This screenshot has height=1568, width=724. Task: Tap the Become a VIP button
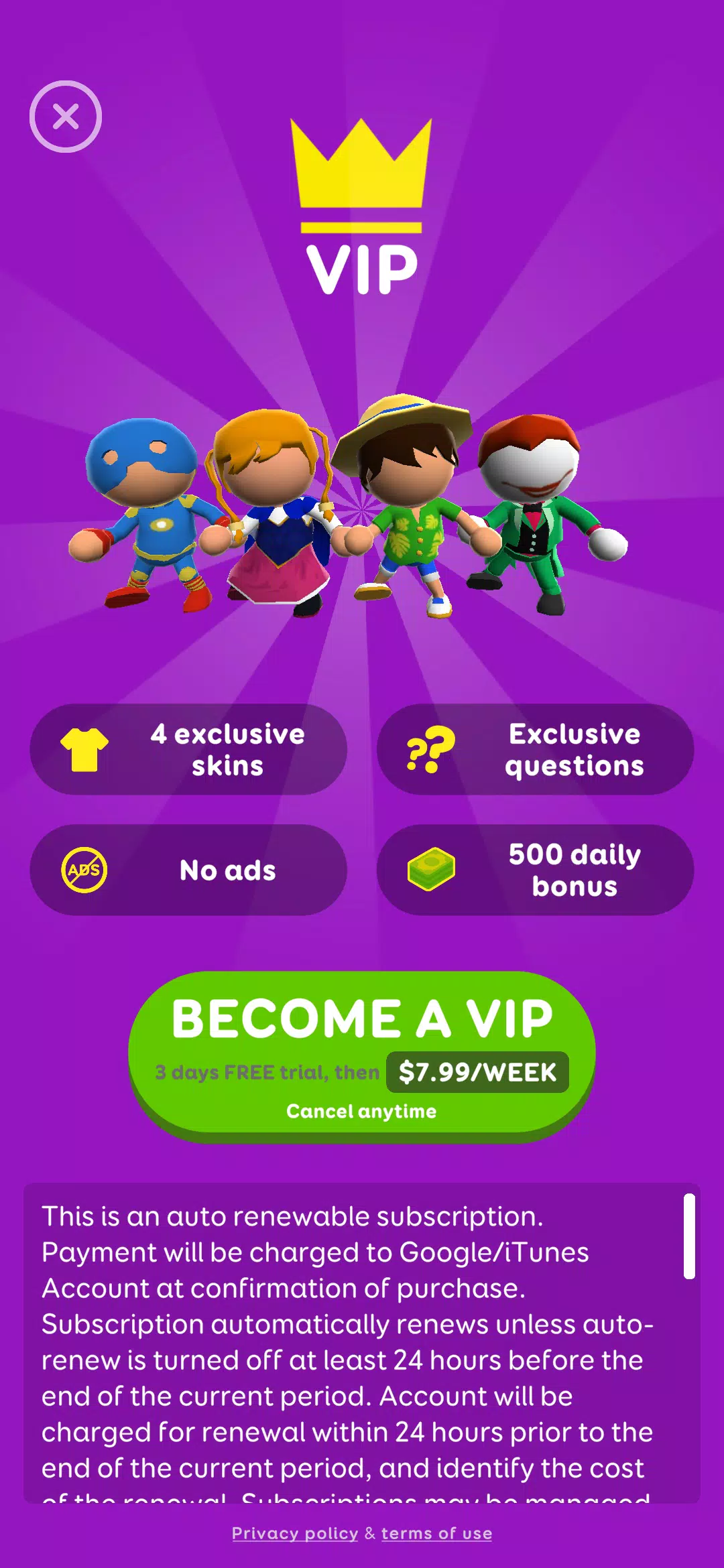pos(362,1057)
